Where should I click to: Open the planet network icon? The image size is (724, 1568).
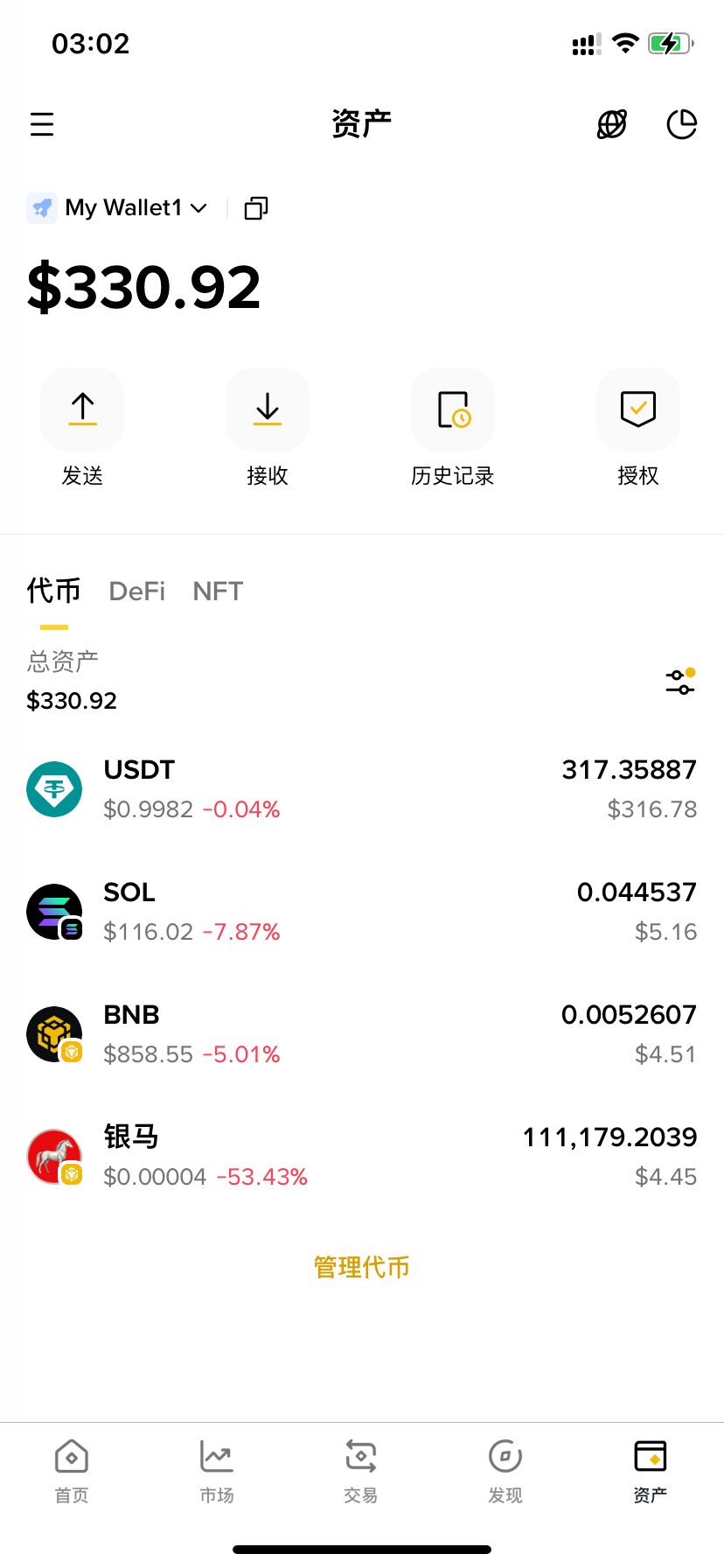point(612,124)
